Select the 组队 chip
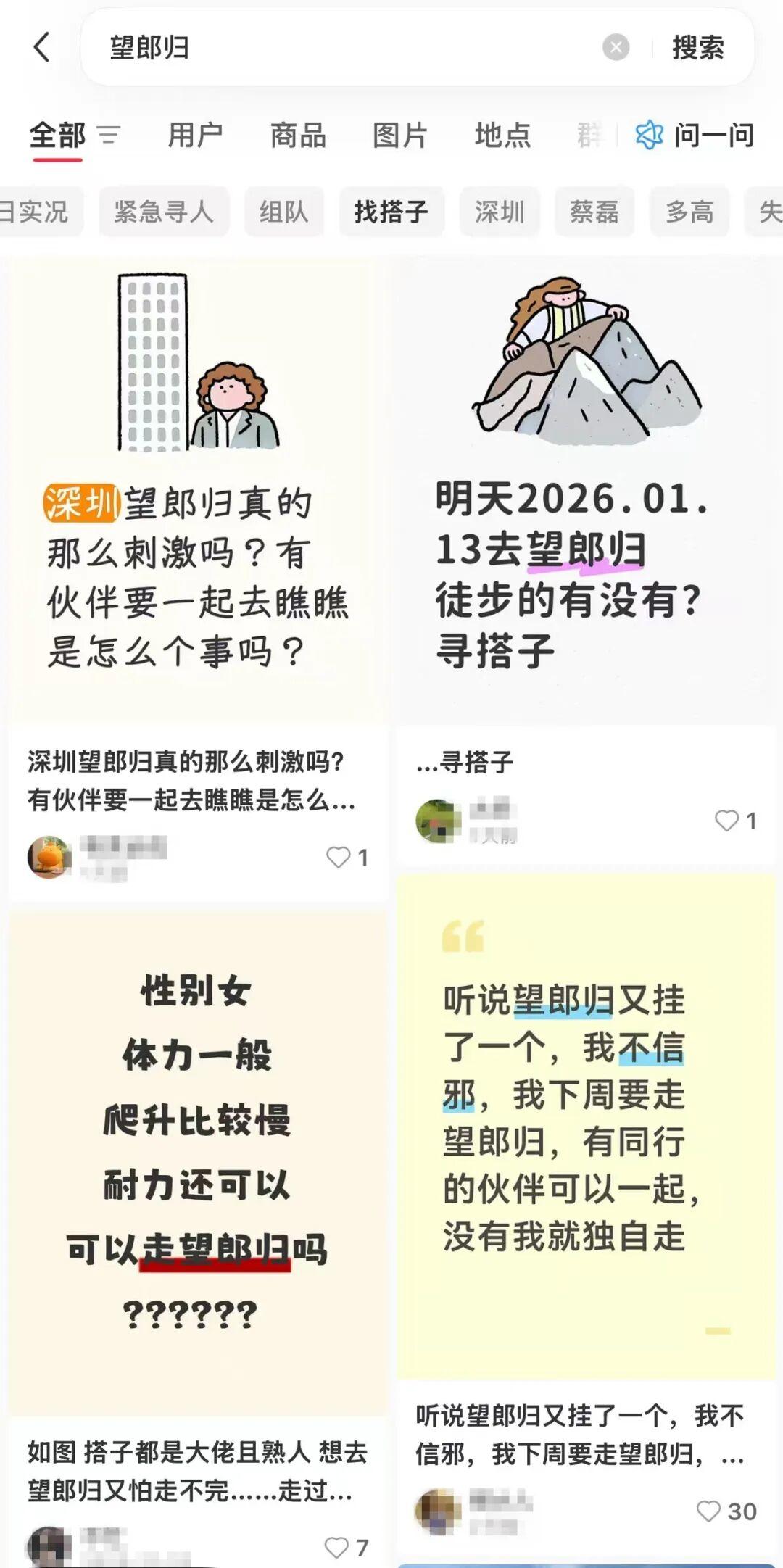The image size is (783, 1568). pos(284,212)
